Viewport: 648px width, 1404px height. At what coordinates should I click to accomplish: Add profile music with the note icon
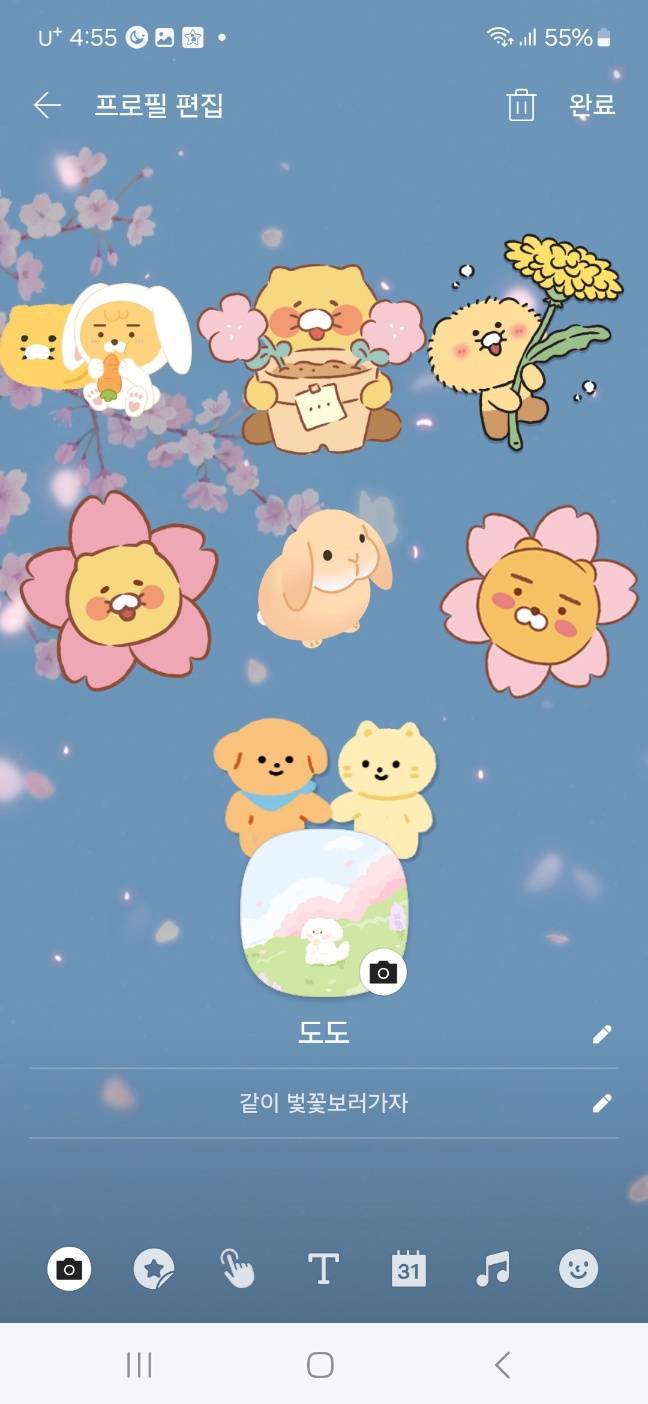pos(493,1269)
